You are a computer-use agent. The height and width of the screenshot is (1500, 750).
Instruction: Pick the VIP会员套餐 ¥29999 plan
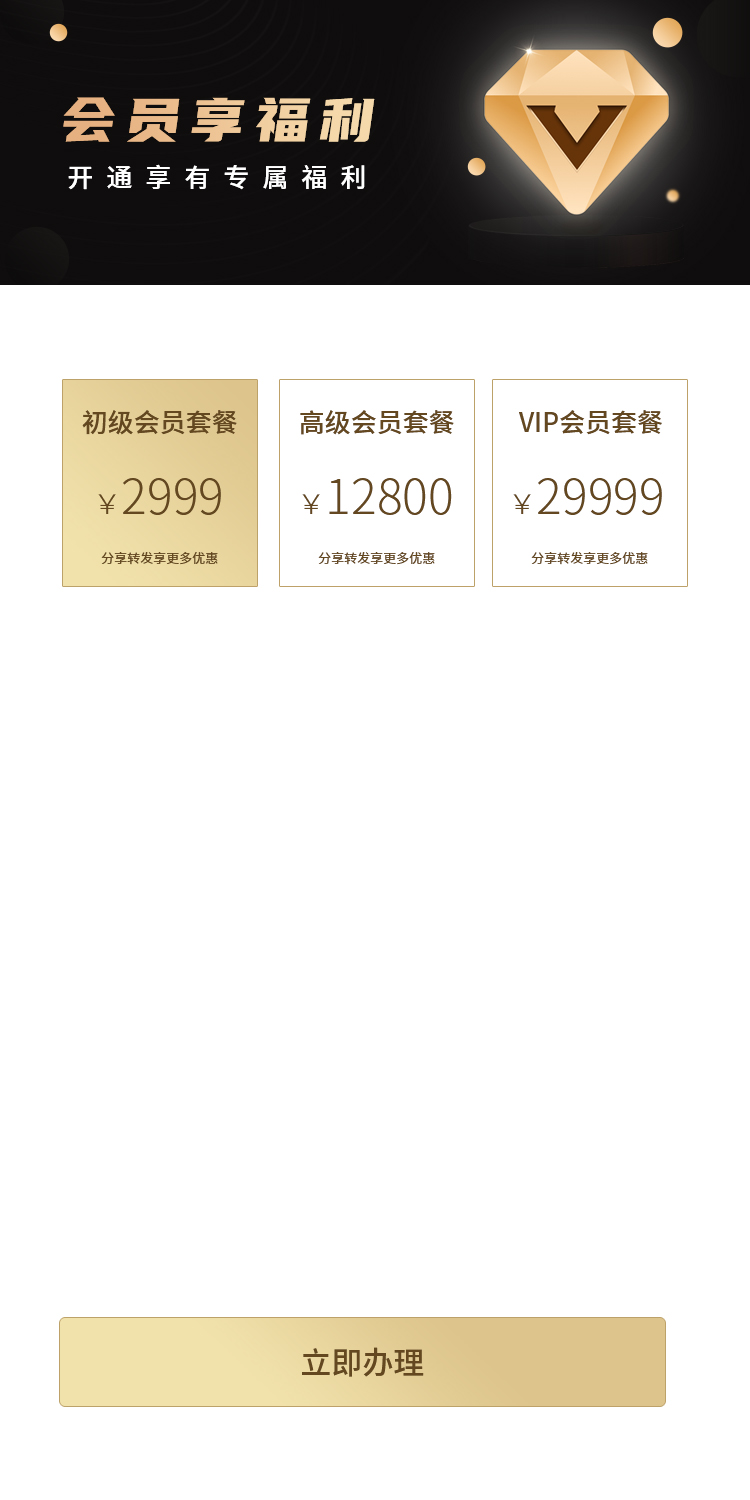coord(590,483)
